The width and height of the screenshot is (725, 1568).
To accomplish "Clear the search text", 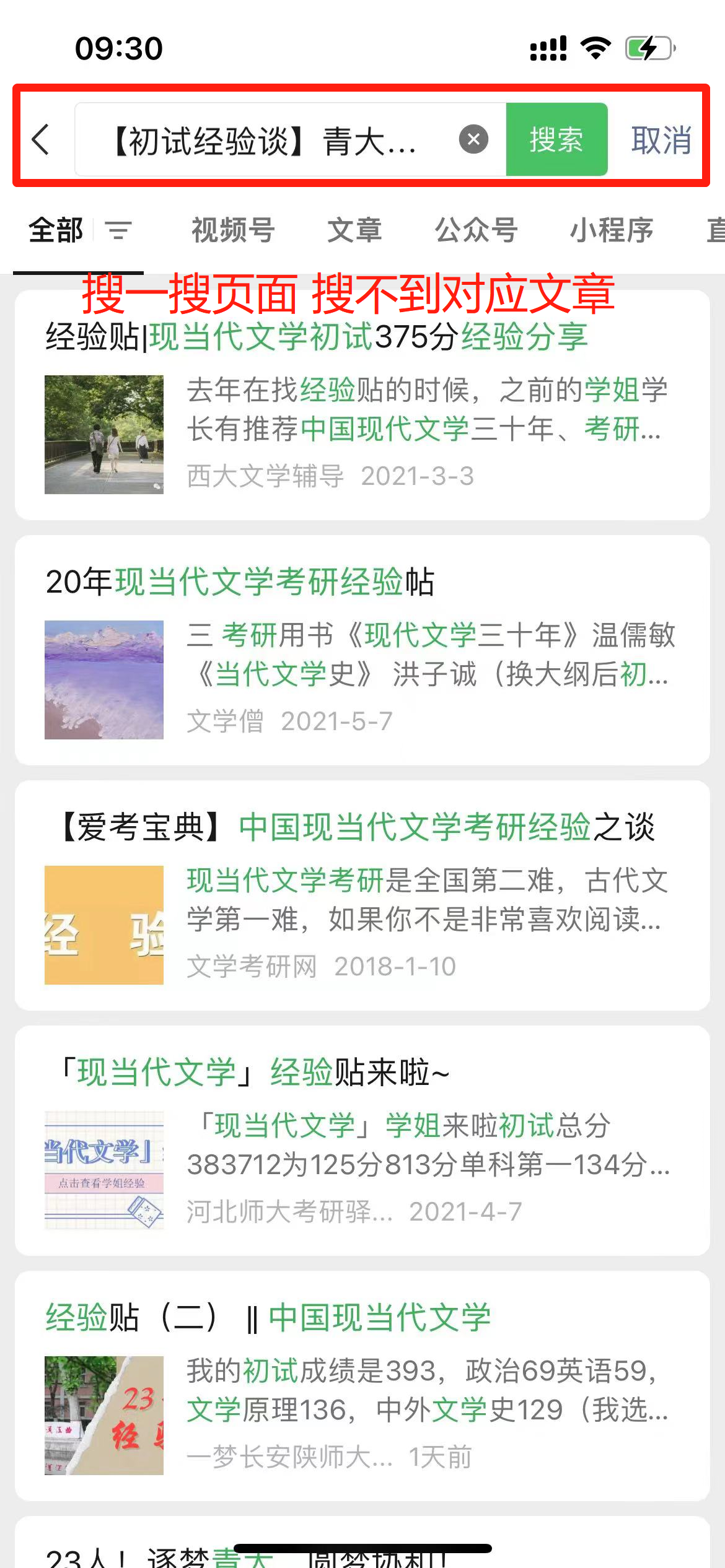I will tap(473, 139).
